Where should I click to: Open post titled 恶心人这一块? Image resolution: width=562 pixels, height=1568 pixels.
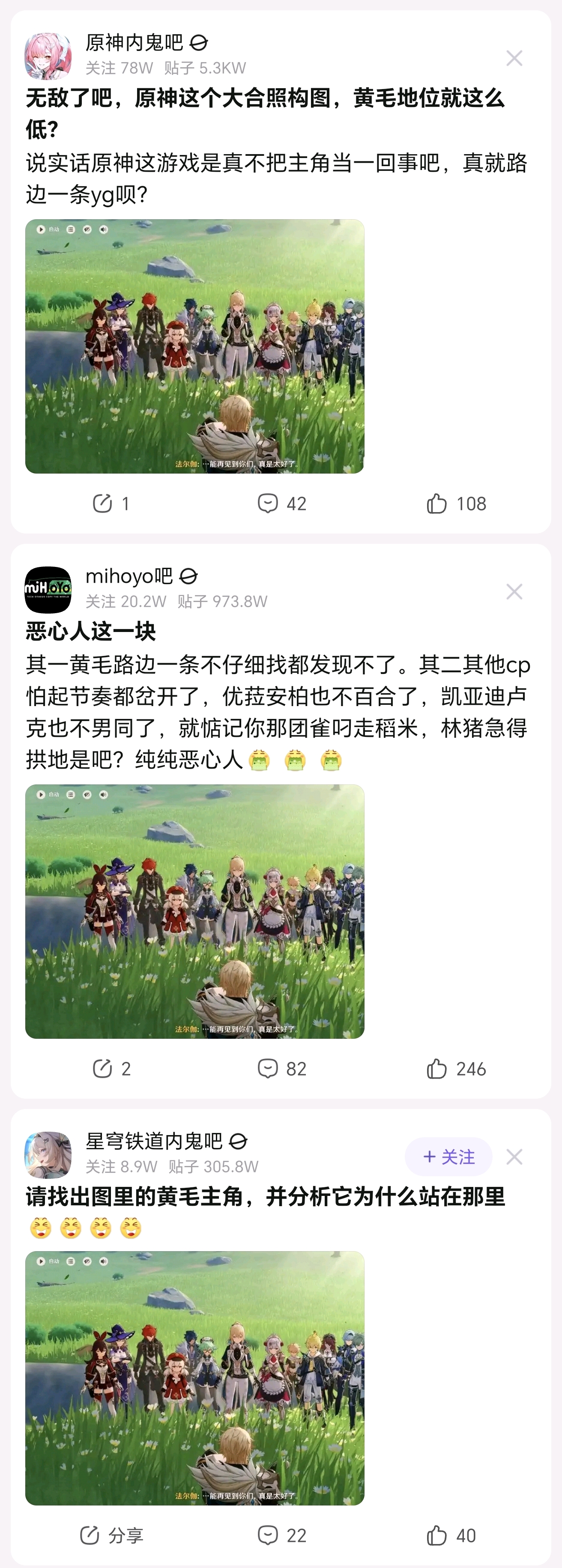[x=91, y=631]
